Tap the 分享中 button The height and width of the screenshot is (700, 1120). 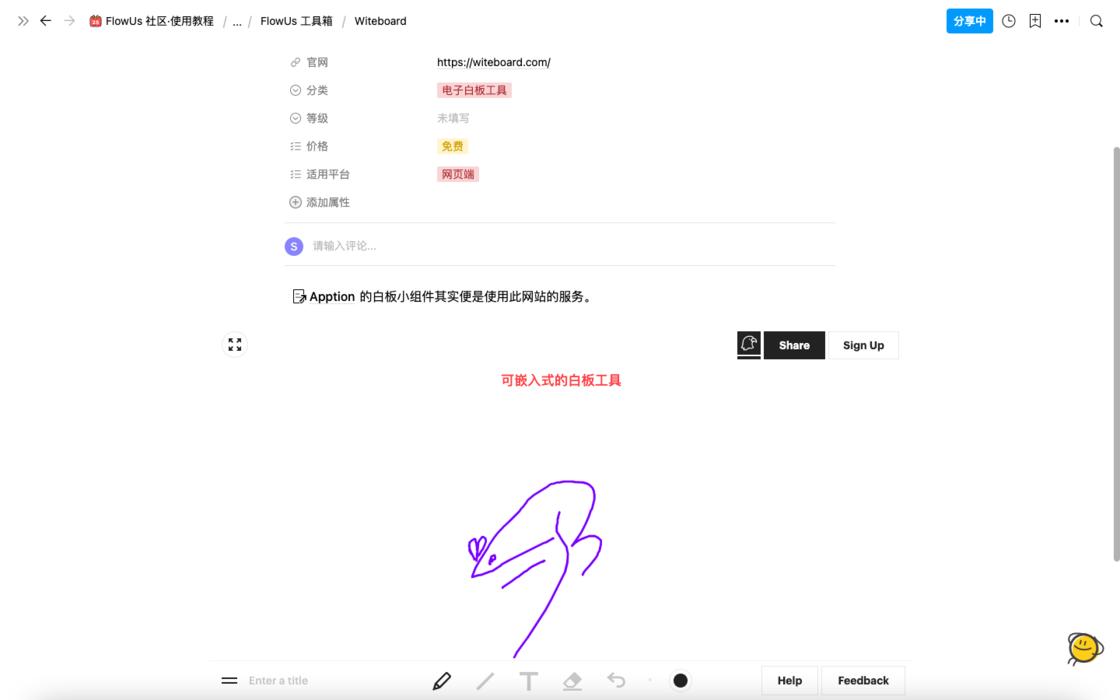[969, 21]
